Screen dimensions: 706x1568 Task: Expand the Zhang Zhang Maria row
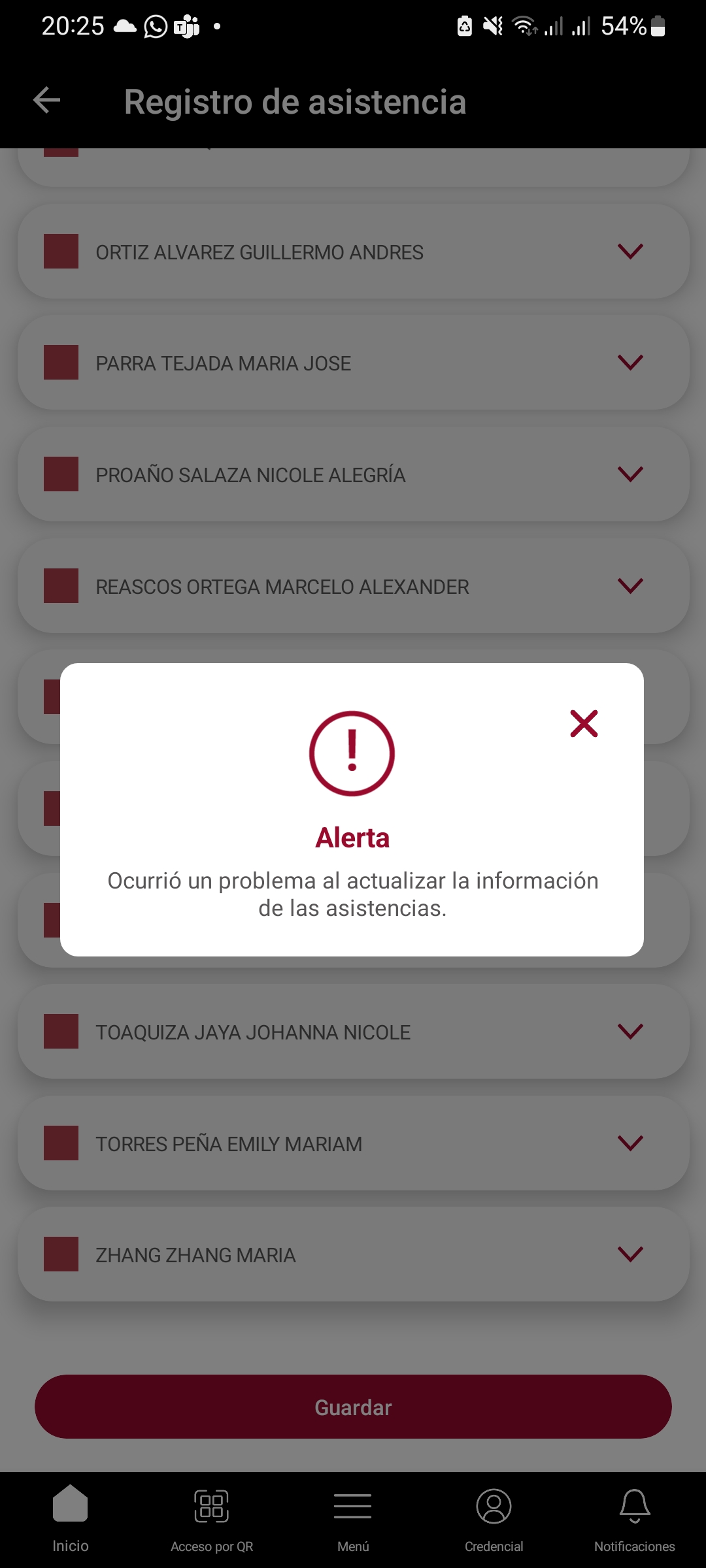pyautogui.click(x=630, y=1254)
